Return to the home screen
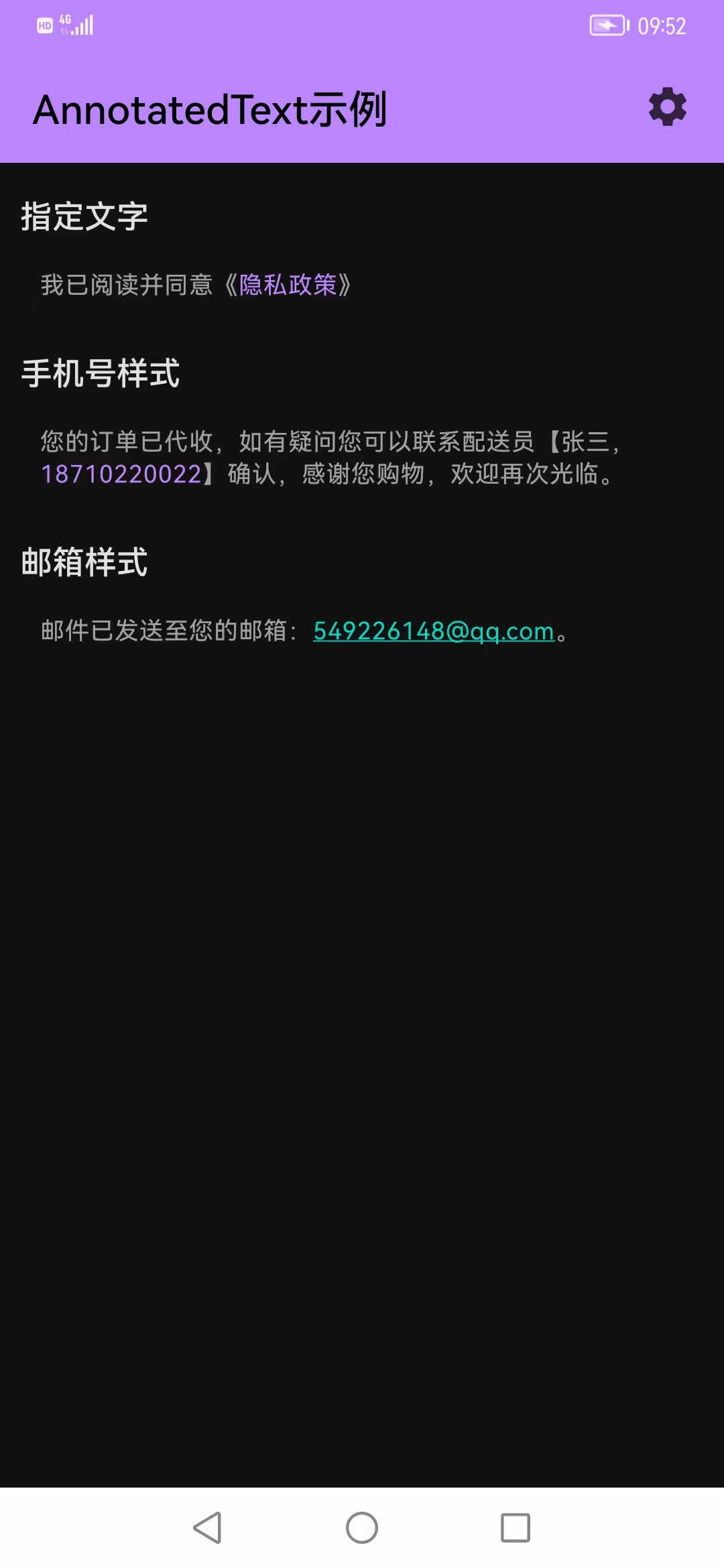This screenshot has width=724, height=1568. coord(362,1528)
